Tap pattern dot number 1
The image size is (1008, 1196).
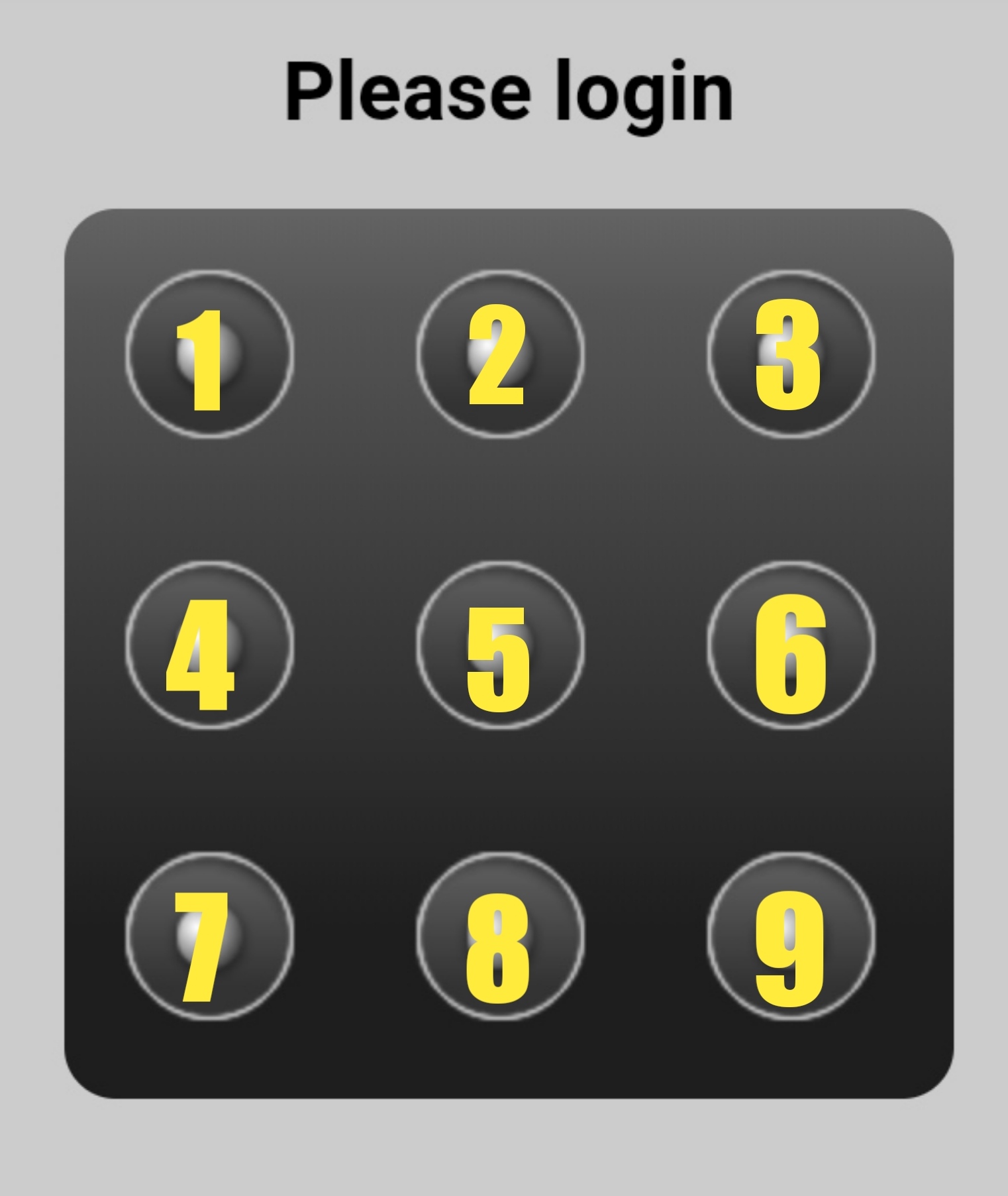click(x=209, y=354)
